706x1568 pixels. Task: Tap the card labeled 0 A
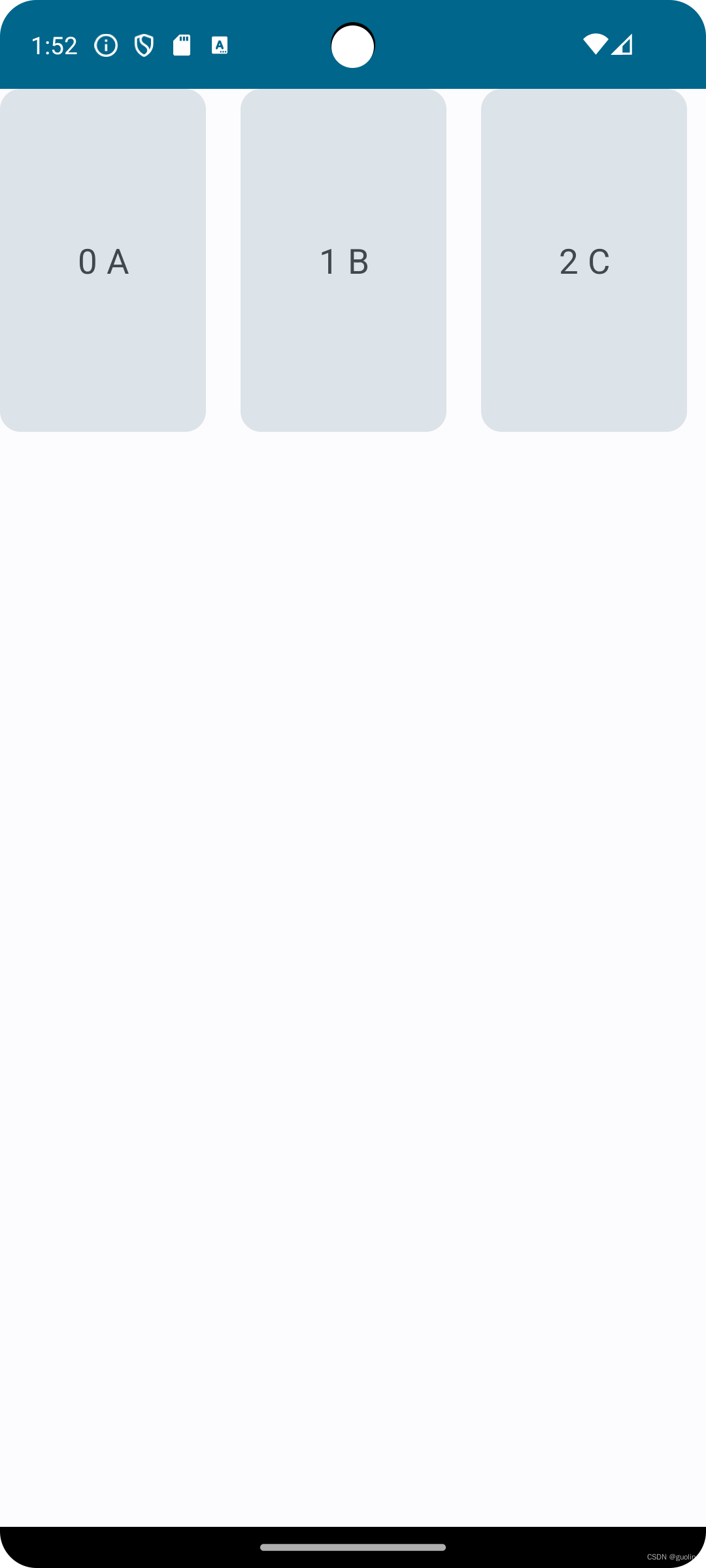103,260
